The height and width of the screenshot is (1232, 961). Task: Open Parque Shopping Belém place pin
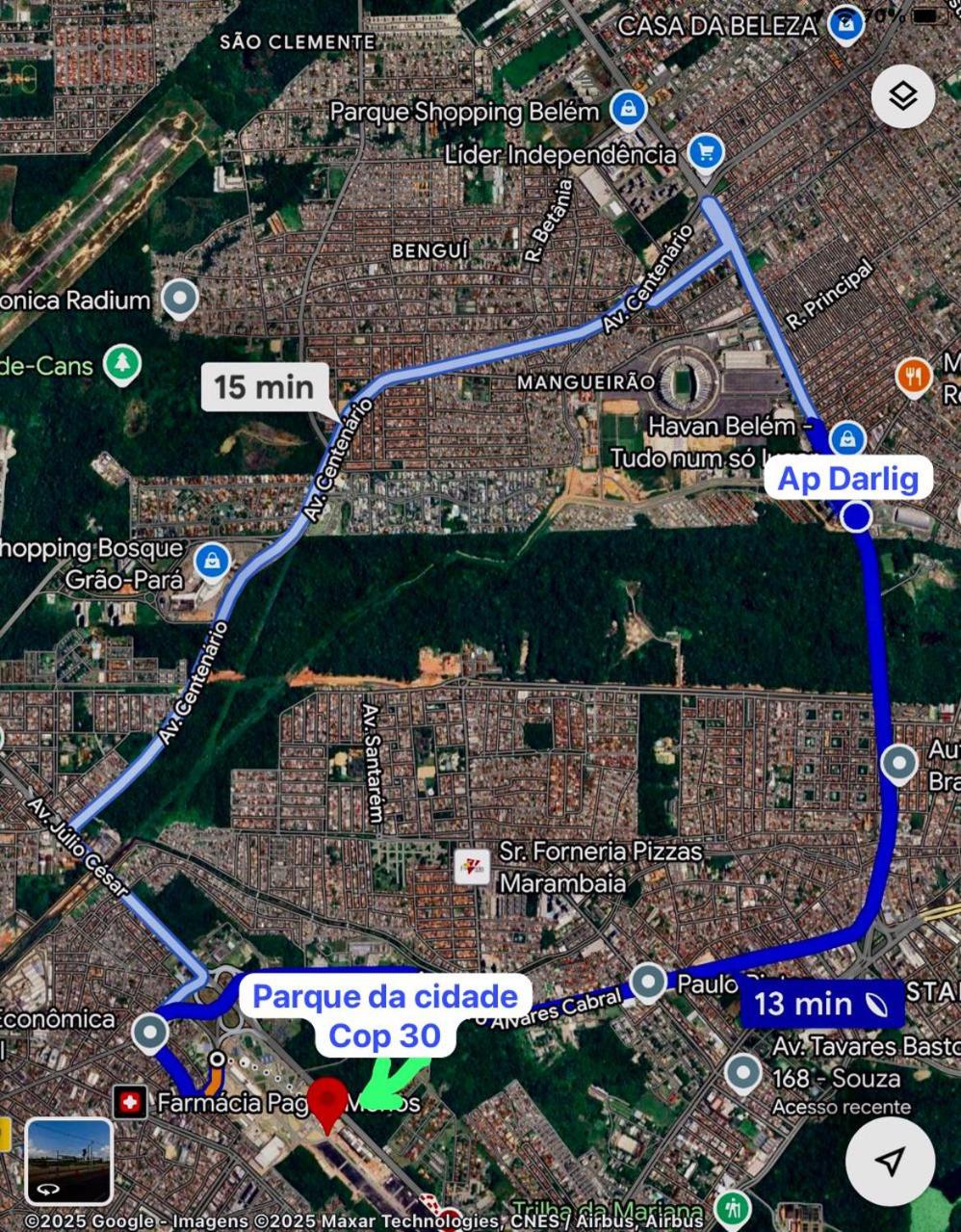coord(628,110)
